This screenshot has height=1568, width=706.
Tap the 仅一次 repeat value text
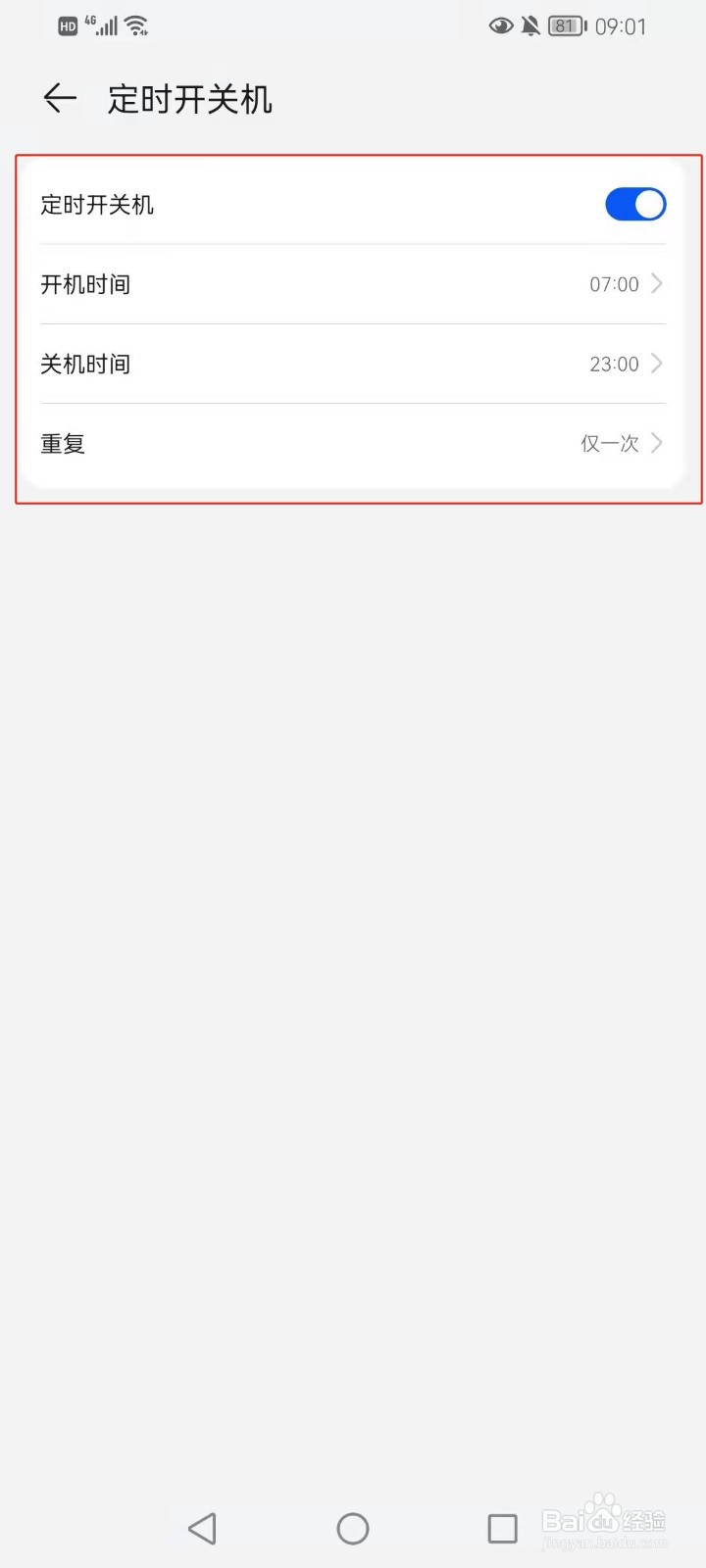click(x=609, y=443)
